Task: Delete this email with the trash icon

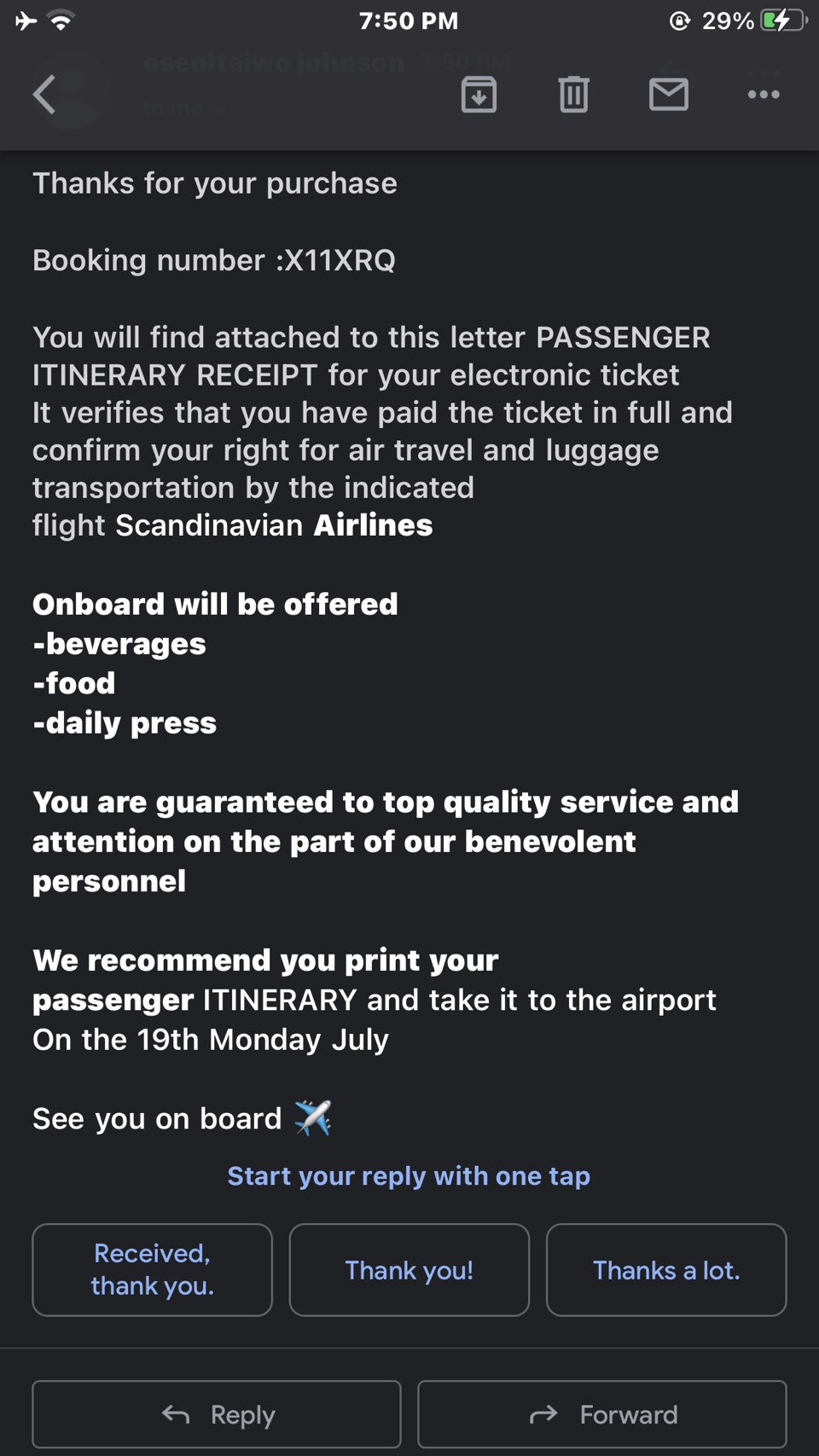Action: pyautogui.click(x=573, y=94)
